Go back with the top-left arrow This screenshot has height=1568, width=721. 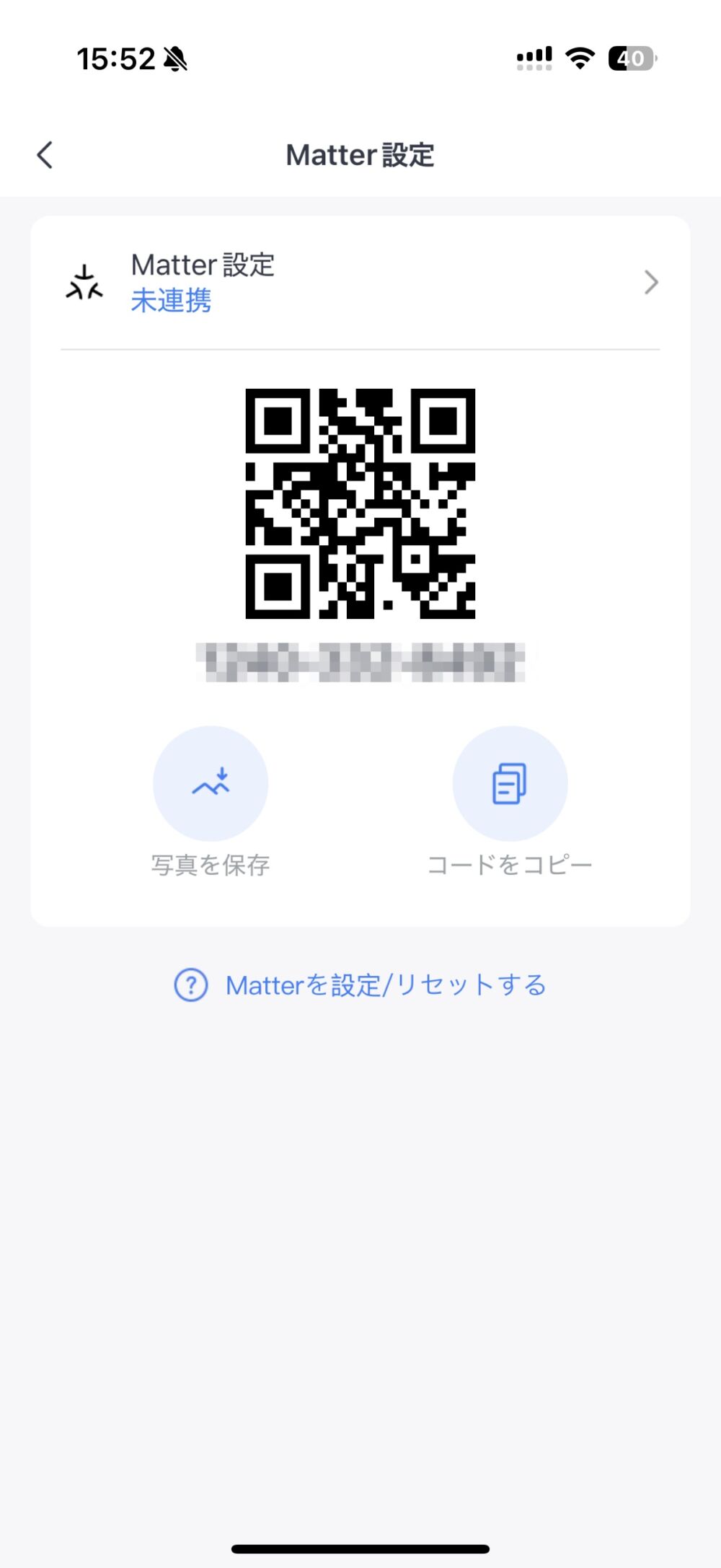tap(45, 155)
